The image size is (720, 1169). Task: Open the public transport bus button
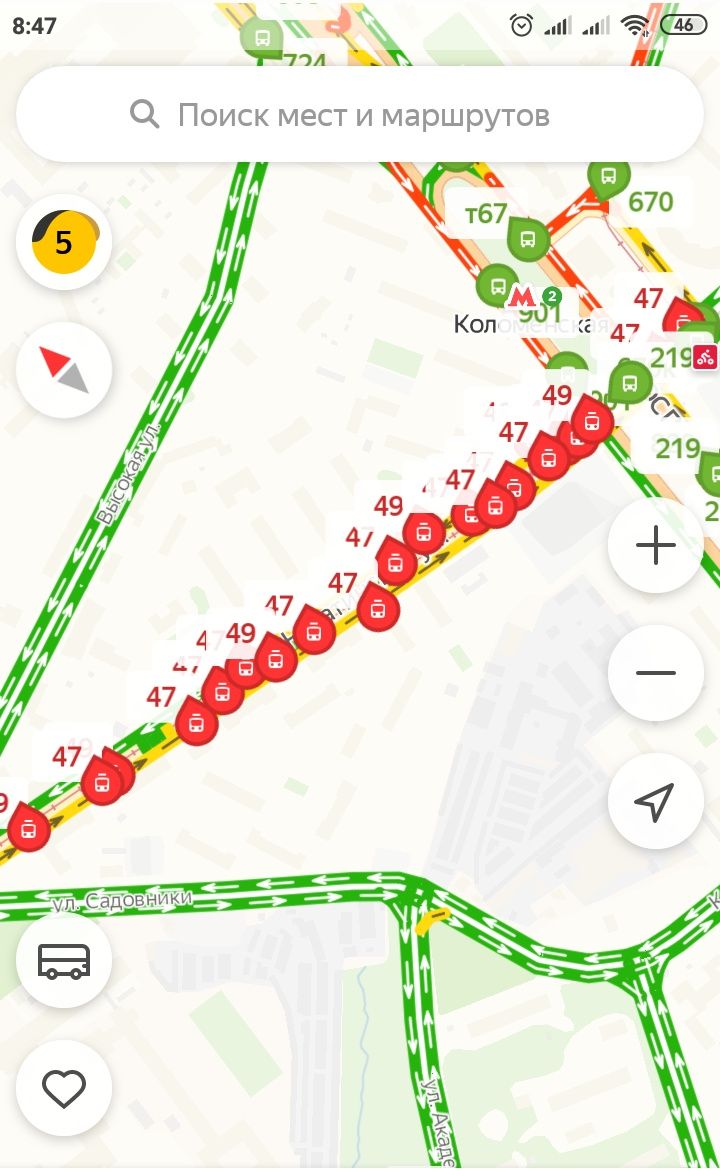coord(64,960)
